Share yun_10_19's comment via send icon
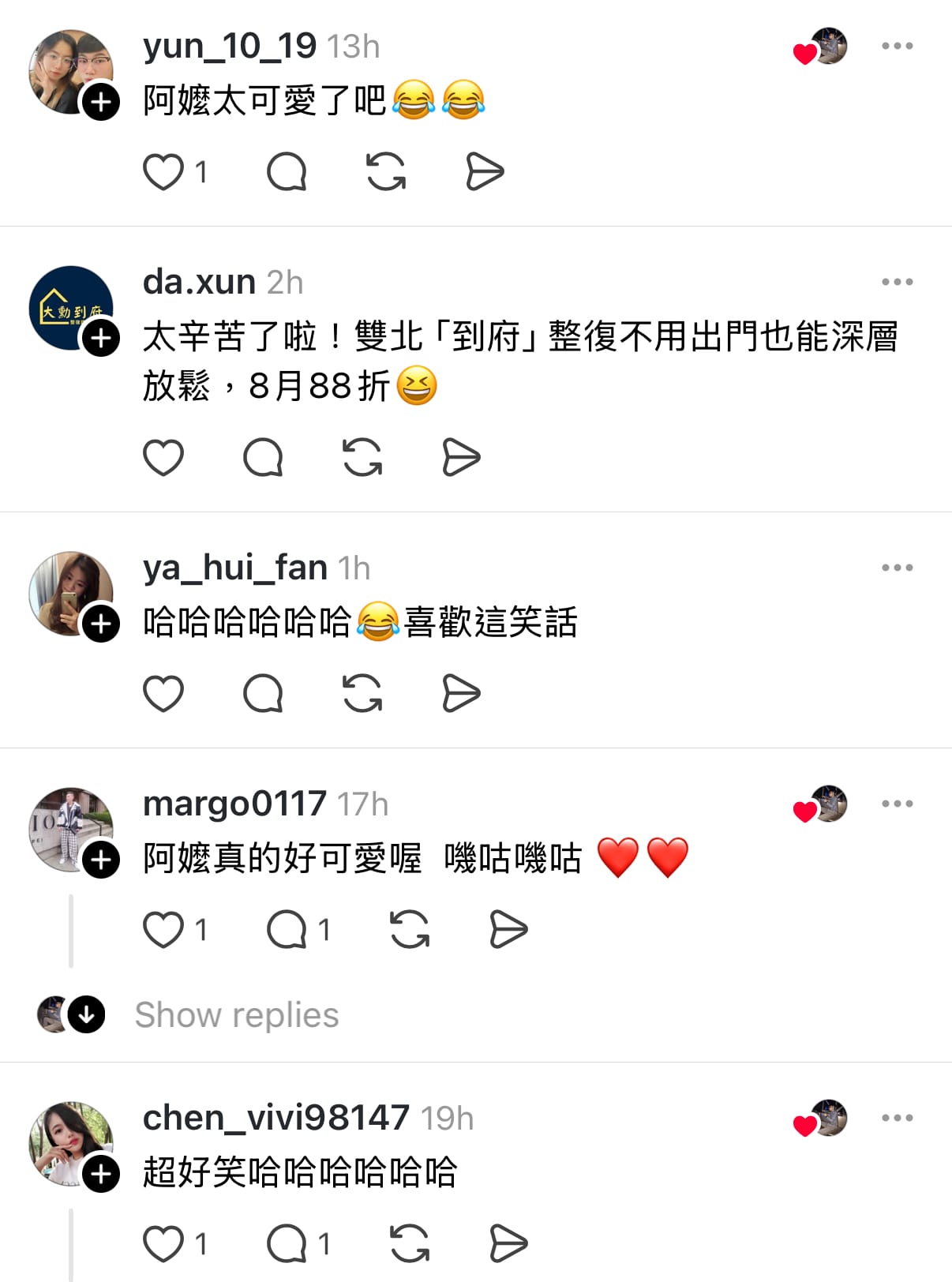 click(485, 172)
